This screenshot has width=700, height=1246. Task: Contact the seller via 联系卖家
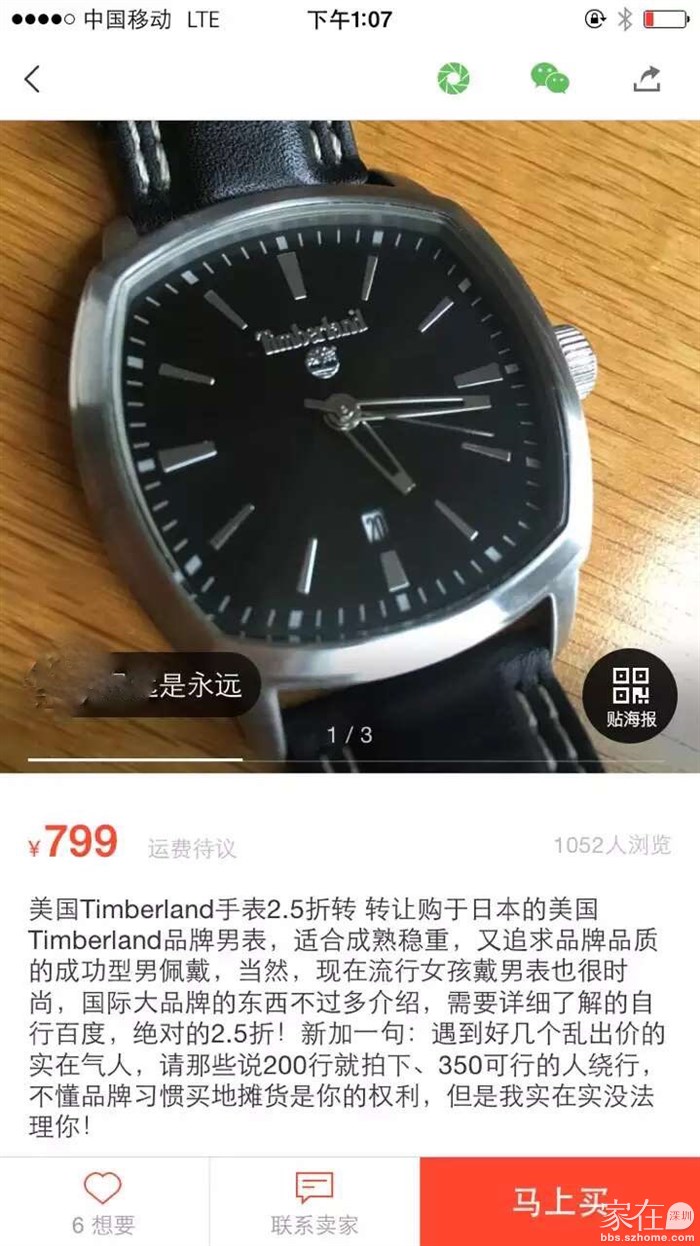coord(314,1202)
